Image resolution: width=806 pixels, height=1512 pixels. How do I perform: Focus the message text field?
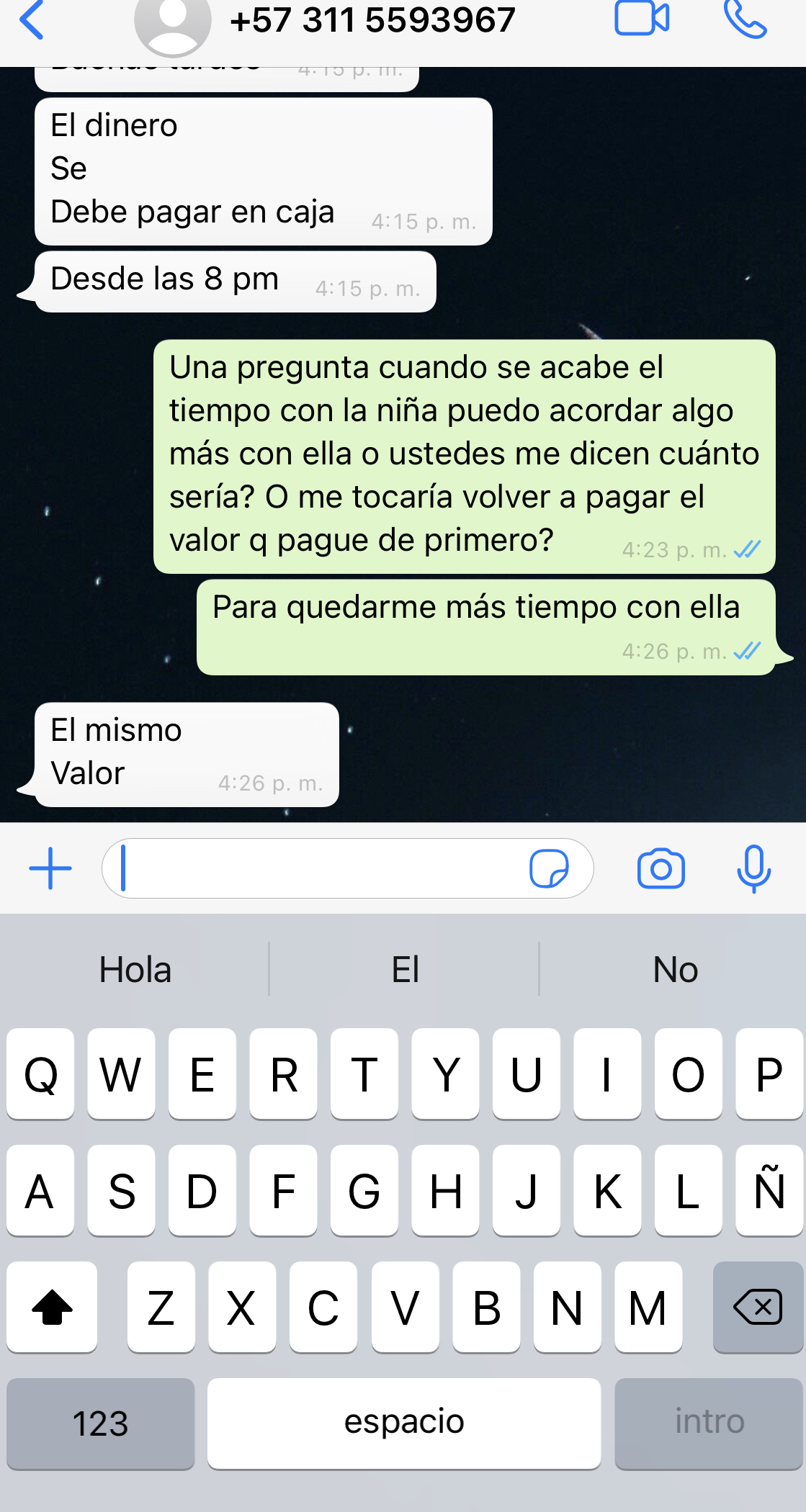[x=317, y=868]
